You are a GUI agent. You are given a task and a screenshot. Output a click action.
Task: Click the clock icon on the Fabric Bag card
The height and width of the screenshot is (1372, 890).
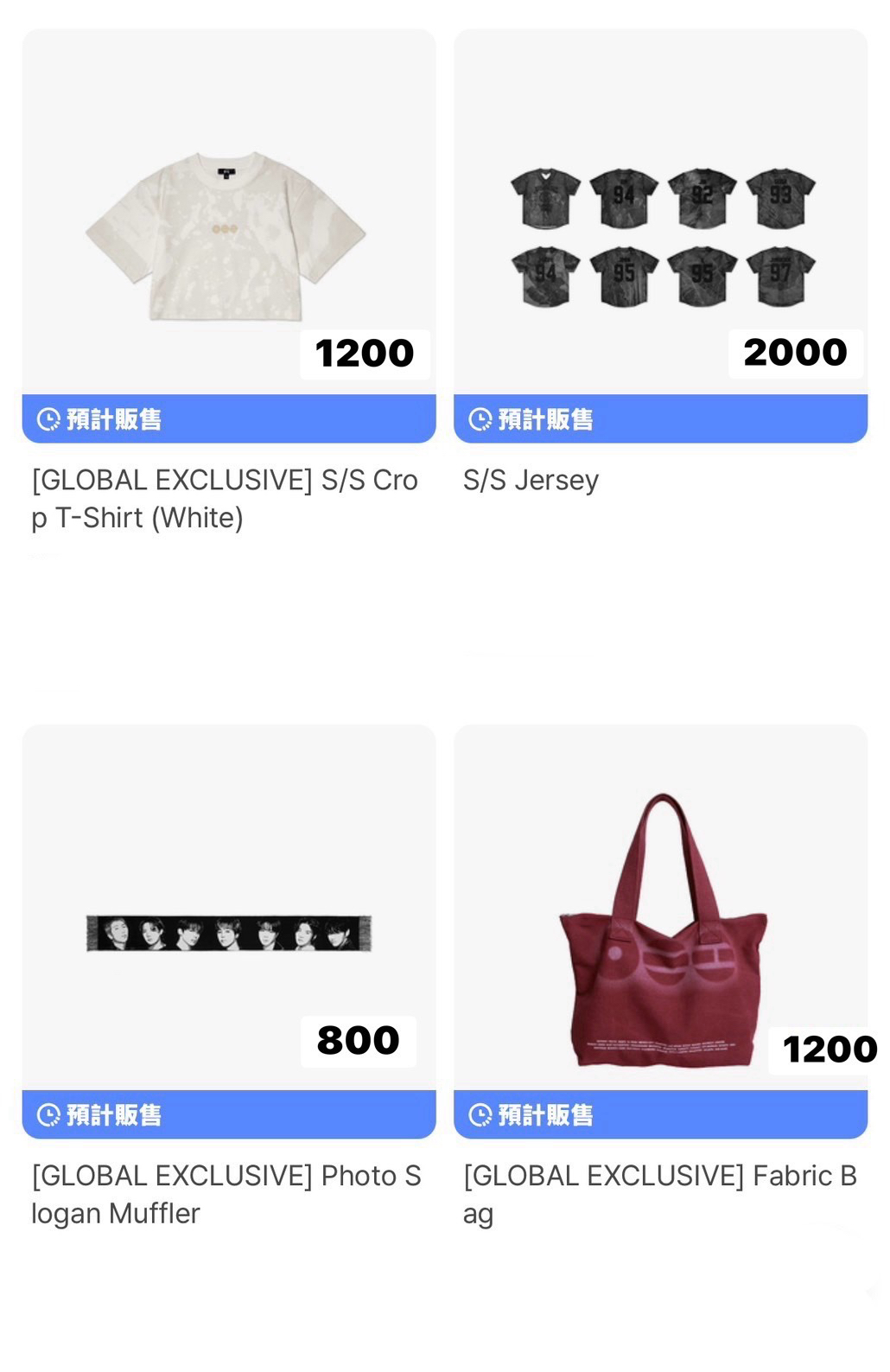pos(481,1116)
